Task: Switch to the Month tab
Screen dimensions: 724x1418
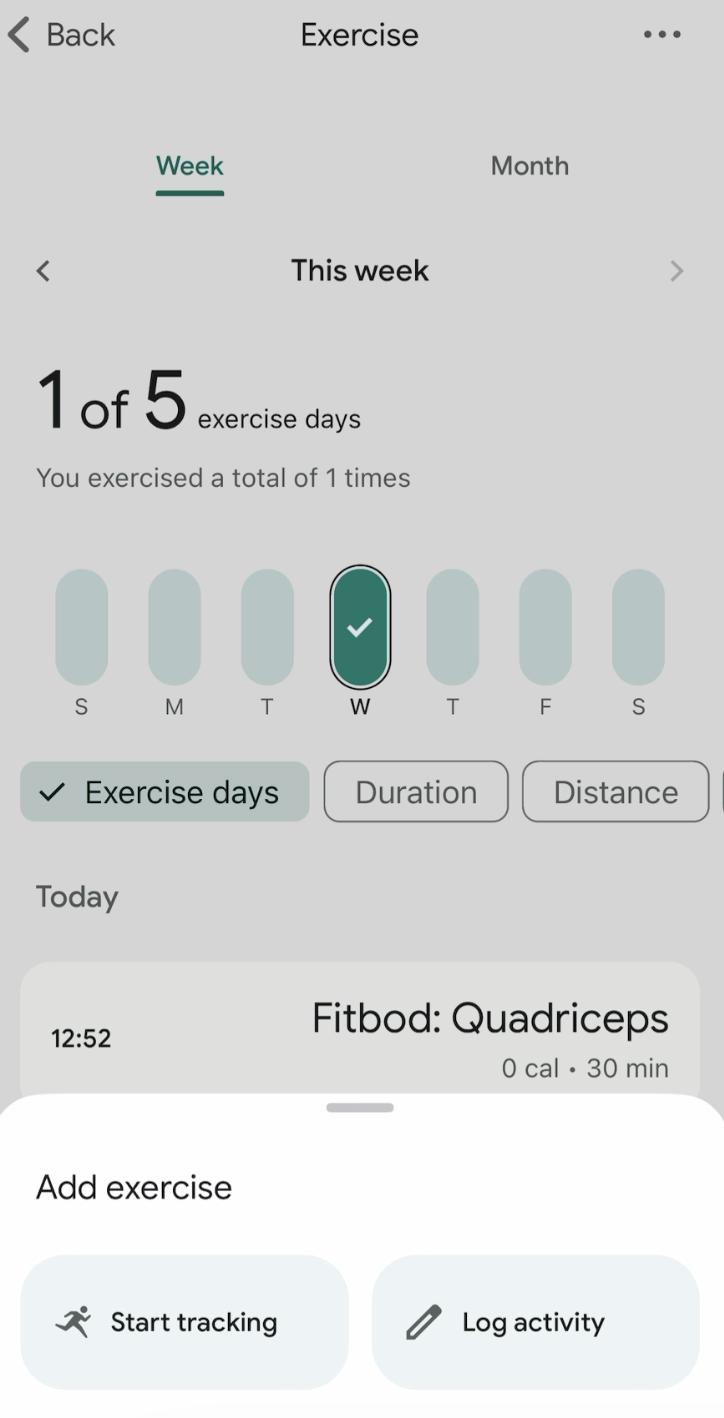Action: [x=529, y=166]
